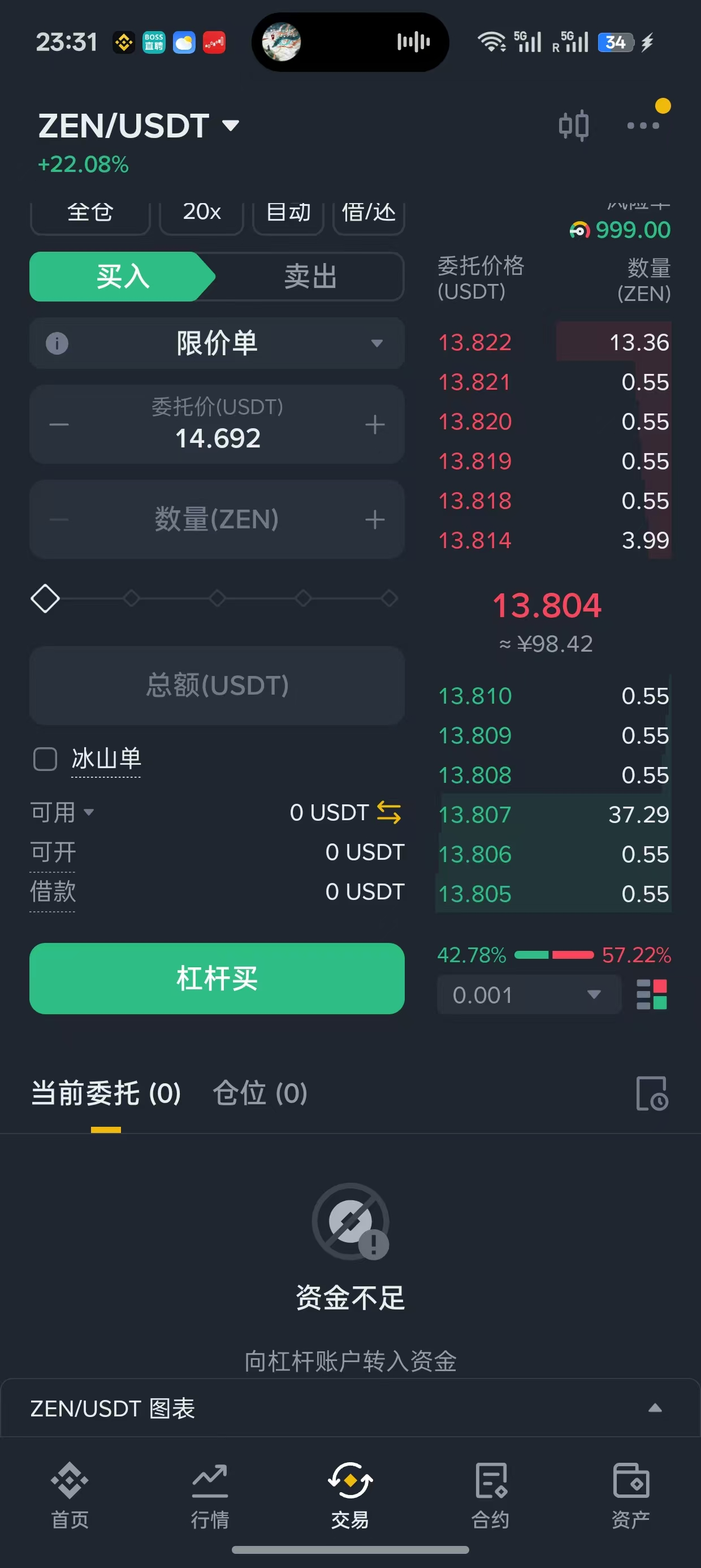The image size is (701, 1568).
Task: Open the ZEN/USDT pair selector
Action: pos(139,126)
